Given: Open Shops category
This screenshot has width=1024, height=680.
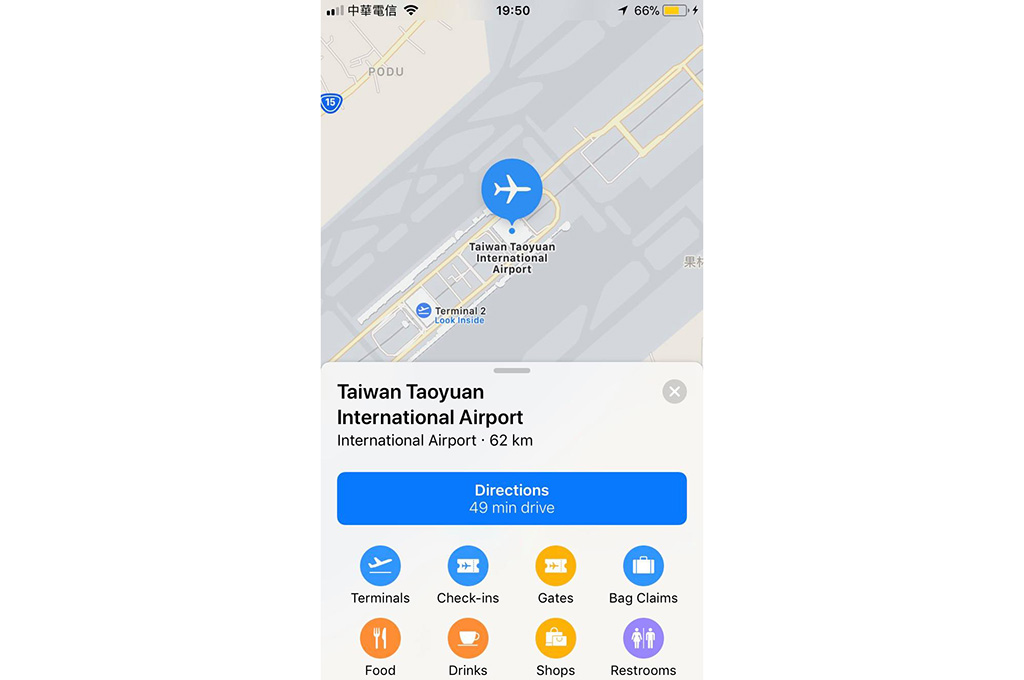Looking at the screenshot, I should (555, 639).
